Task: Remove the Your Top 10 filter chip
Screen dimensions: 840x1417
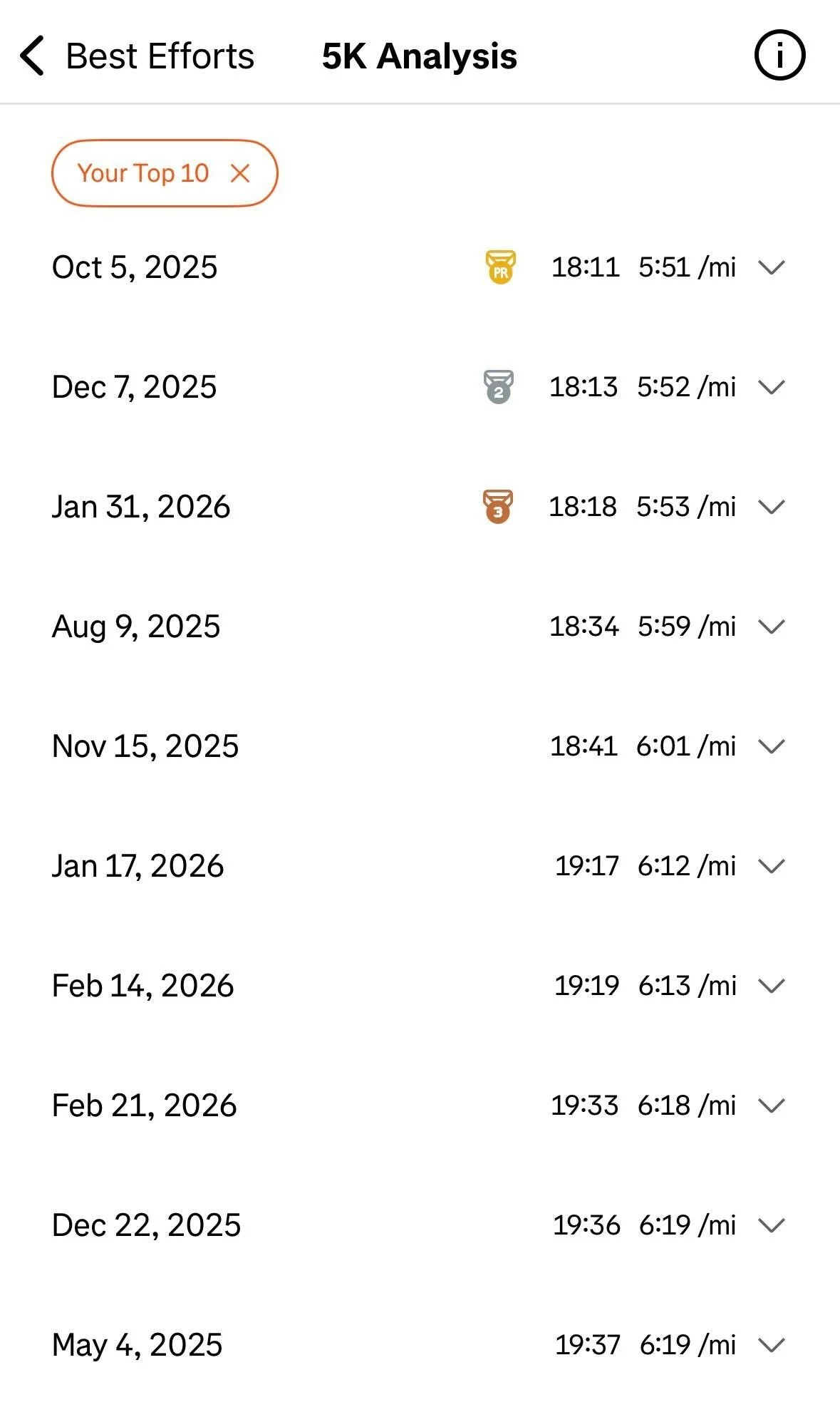Action: coord(240,173)
